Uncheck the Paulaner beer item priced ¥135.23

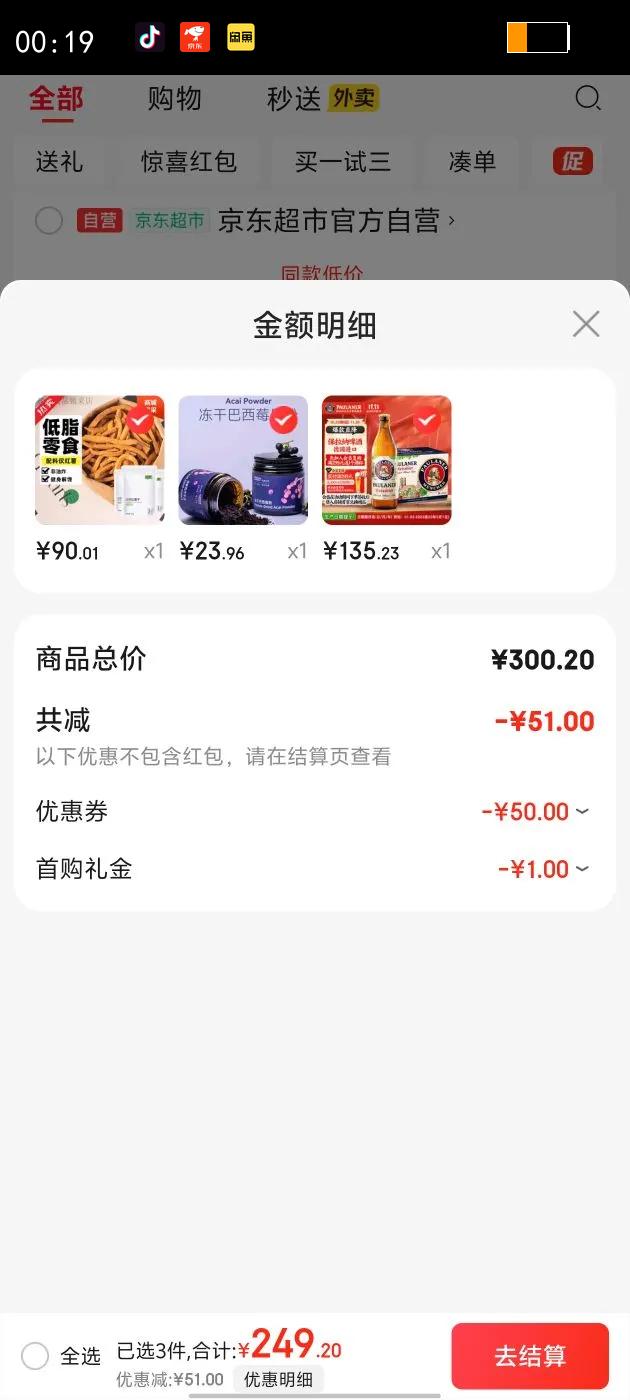427,420
